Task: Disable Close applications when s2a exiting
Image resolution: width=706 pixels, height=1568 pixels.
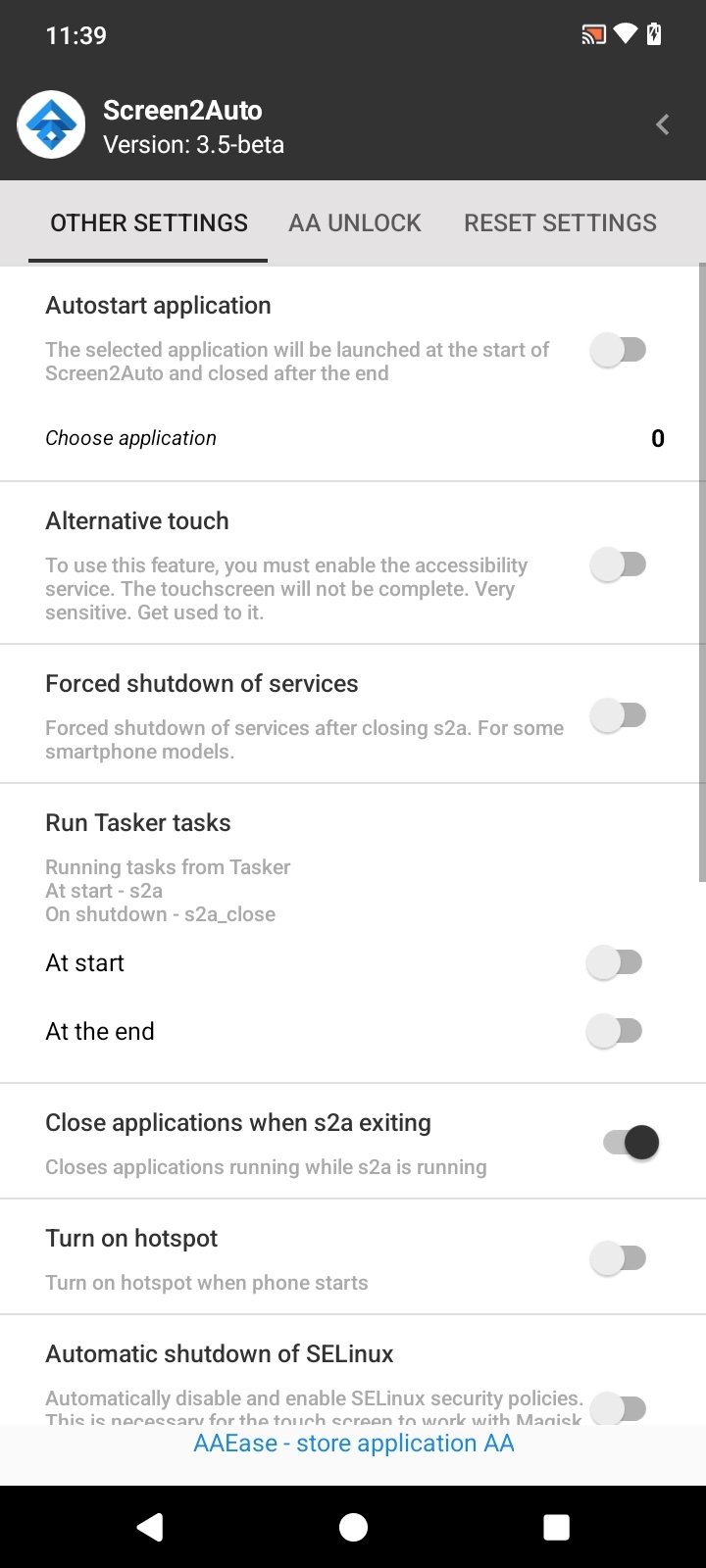Action: tap(630, 1143)
